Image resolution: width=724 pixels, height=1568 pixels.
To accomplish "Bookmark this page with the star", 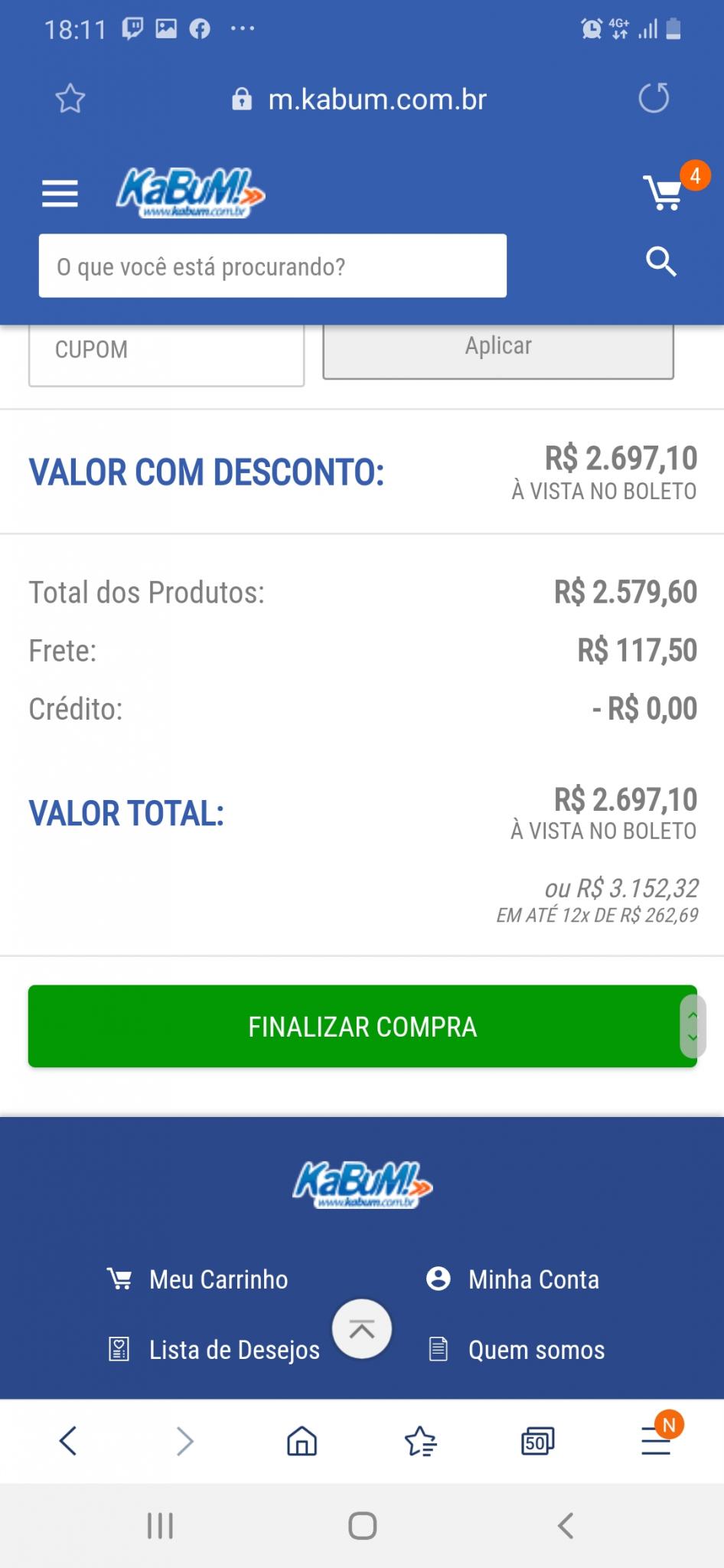I will (70, 99).
